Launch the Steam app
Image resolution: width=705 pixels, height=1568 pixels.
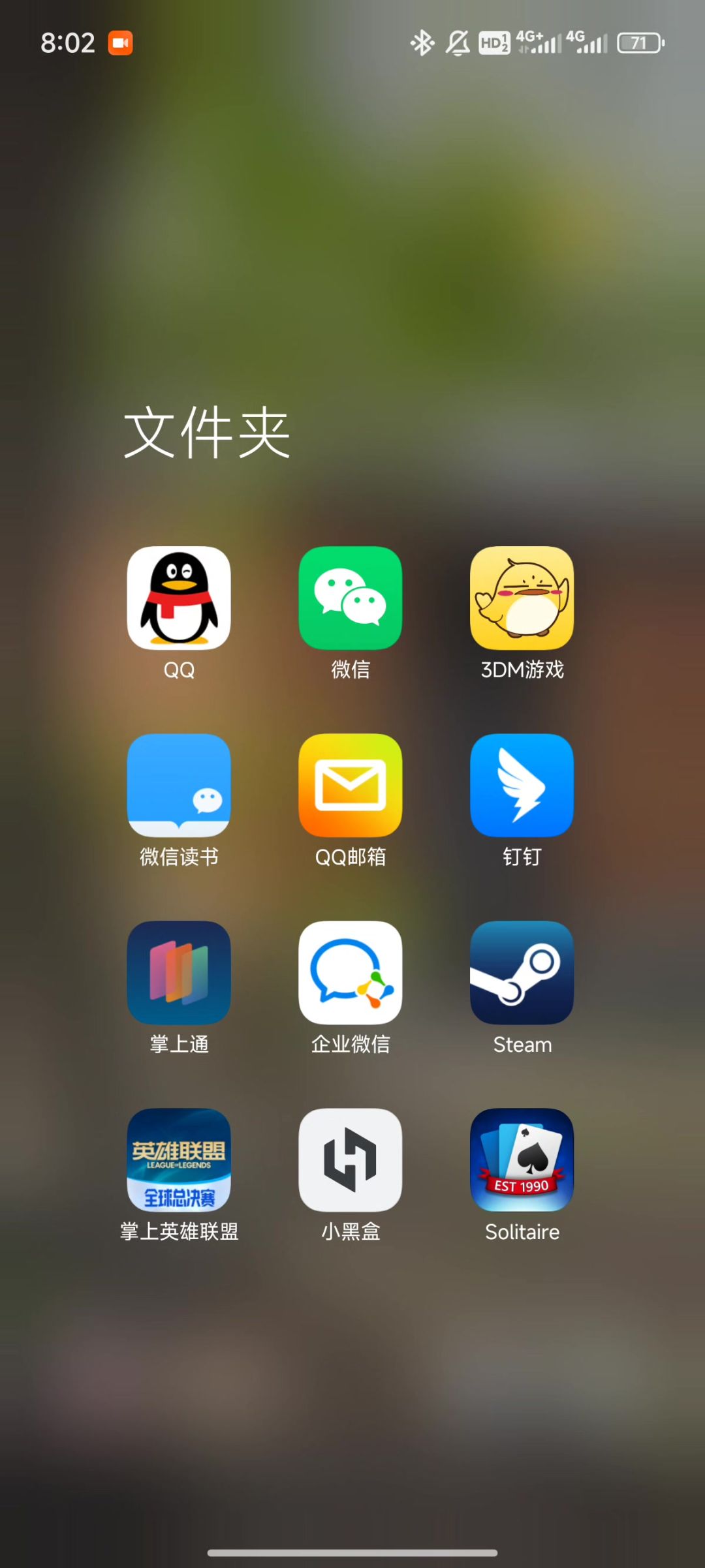point(522,972)
